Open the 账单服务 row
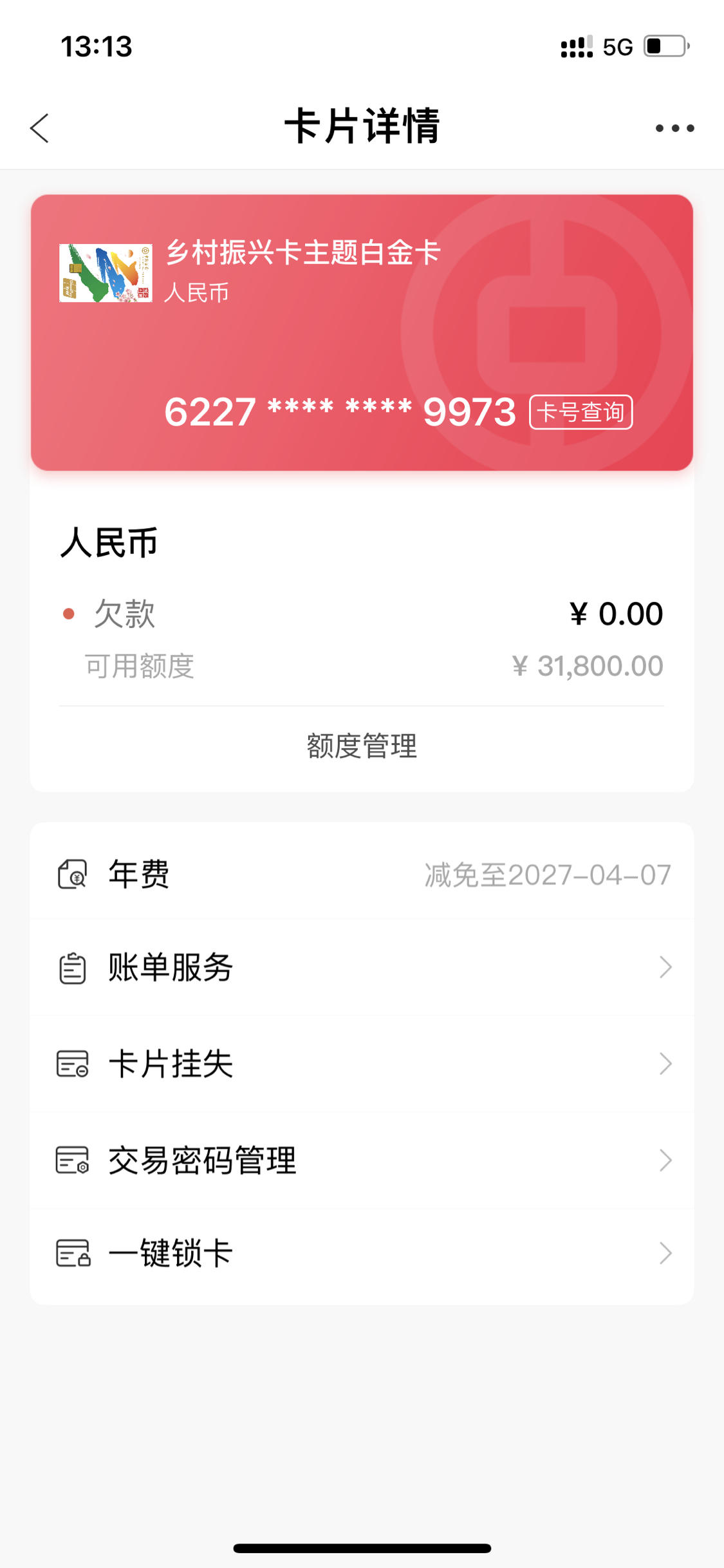 pyautogui.click(x=362, y=967)
